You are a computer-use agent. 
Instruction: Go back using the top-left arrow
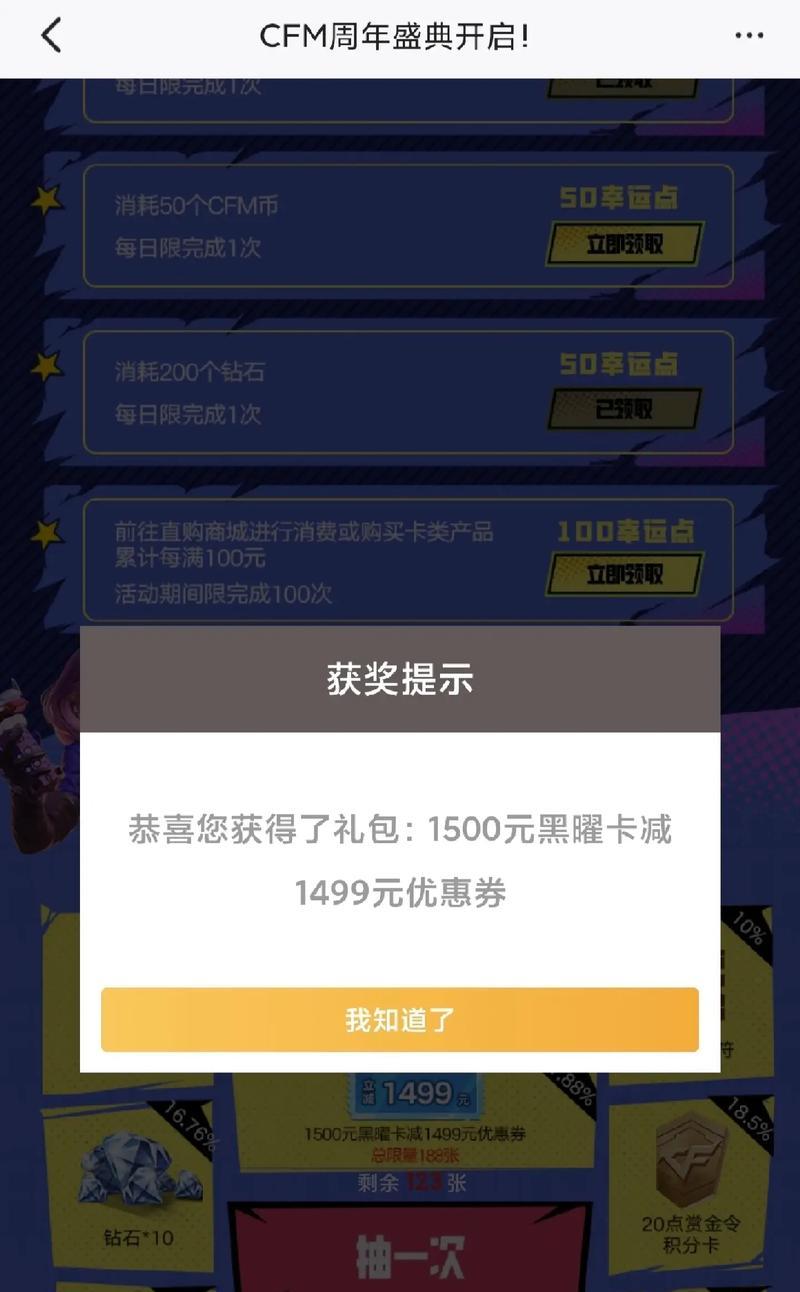(51, 36)
